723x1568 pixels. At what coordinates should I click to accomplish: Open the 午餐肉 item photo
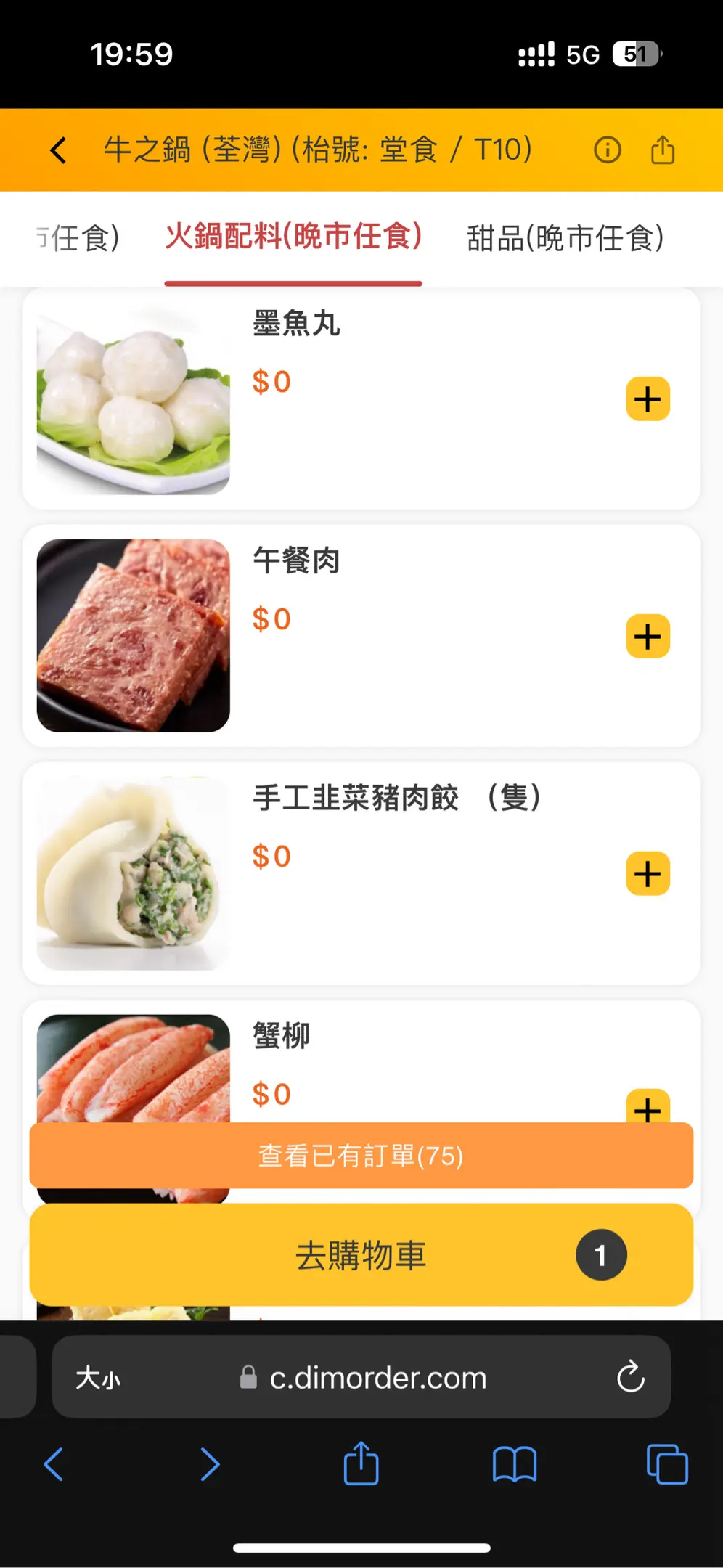click(134, 635)
